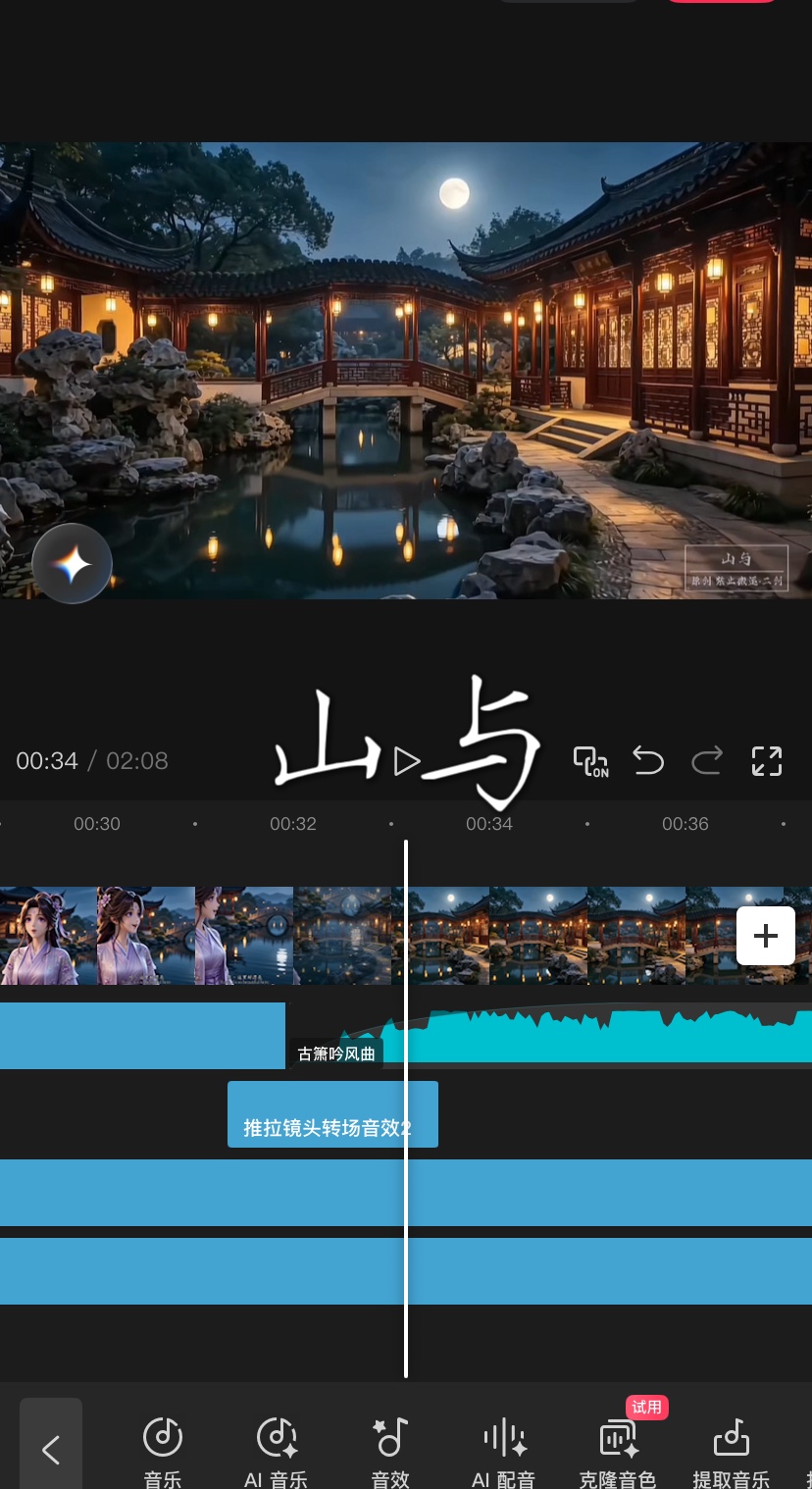Redo the undone edit
Screen dimensions: 812x1489
[x=707, y=760]
